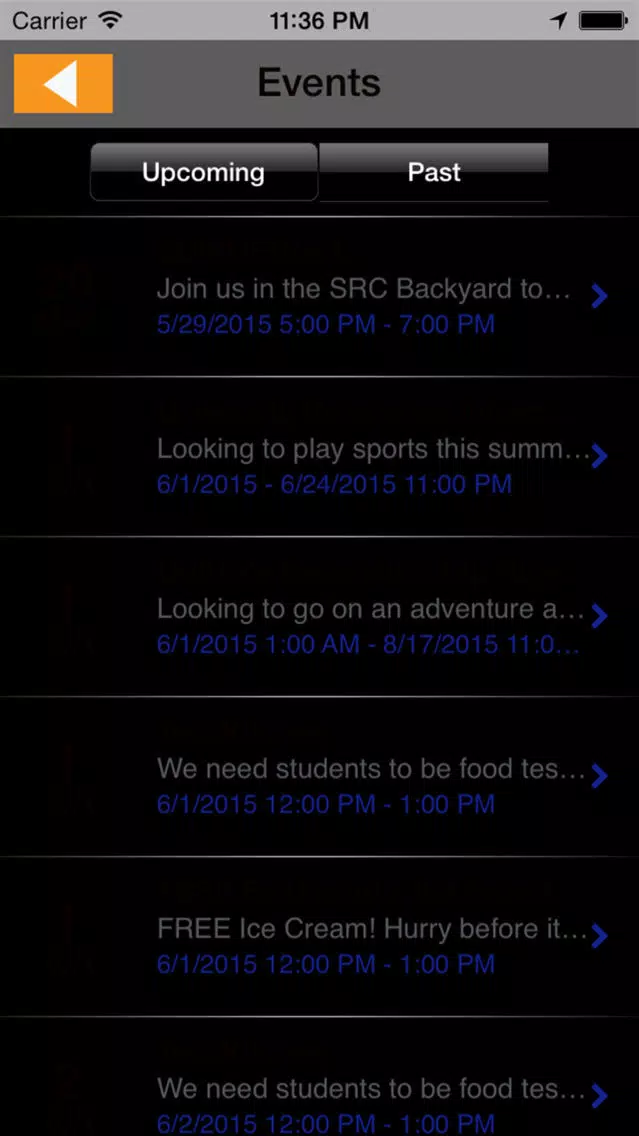
Task: Go back using the orange arrow button
Action: click(x=63, y=83)
